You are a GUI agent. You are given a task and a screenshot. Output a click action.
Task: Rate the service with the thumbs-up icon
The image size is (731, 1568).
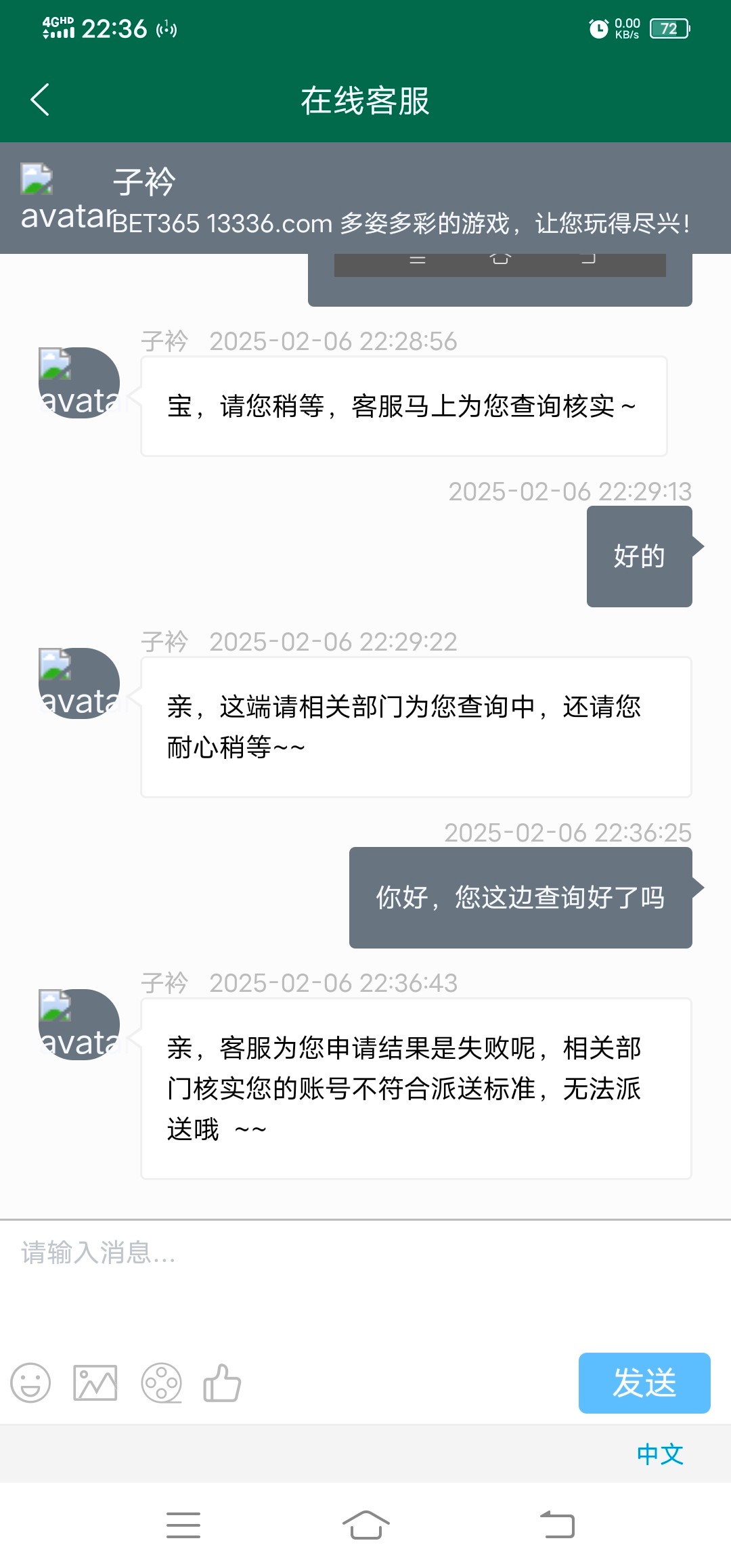tap(222, 1382)
